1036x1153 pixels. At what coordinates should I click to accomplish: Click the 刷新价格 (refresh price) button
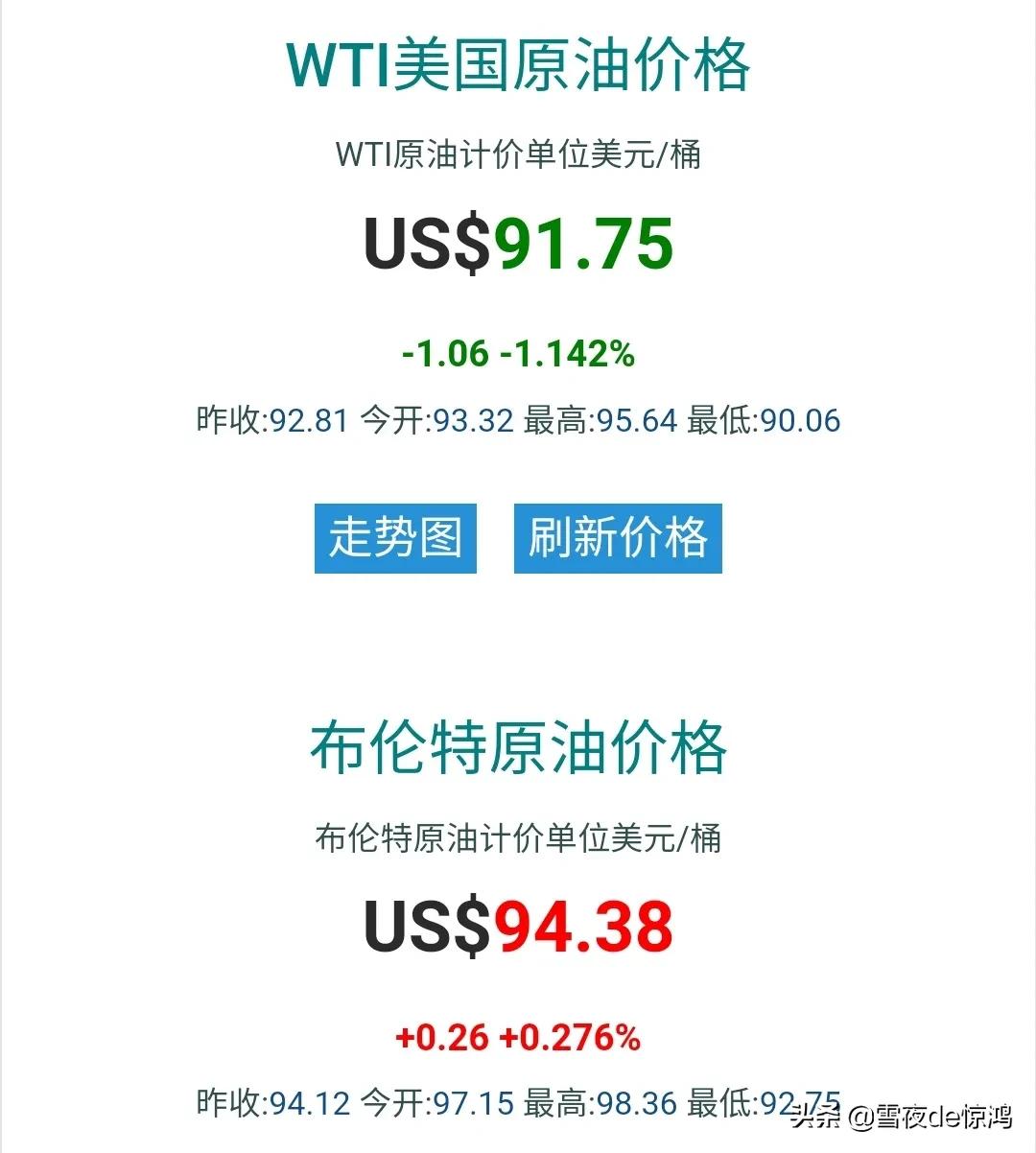614,537
